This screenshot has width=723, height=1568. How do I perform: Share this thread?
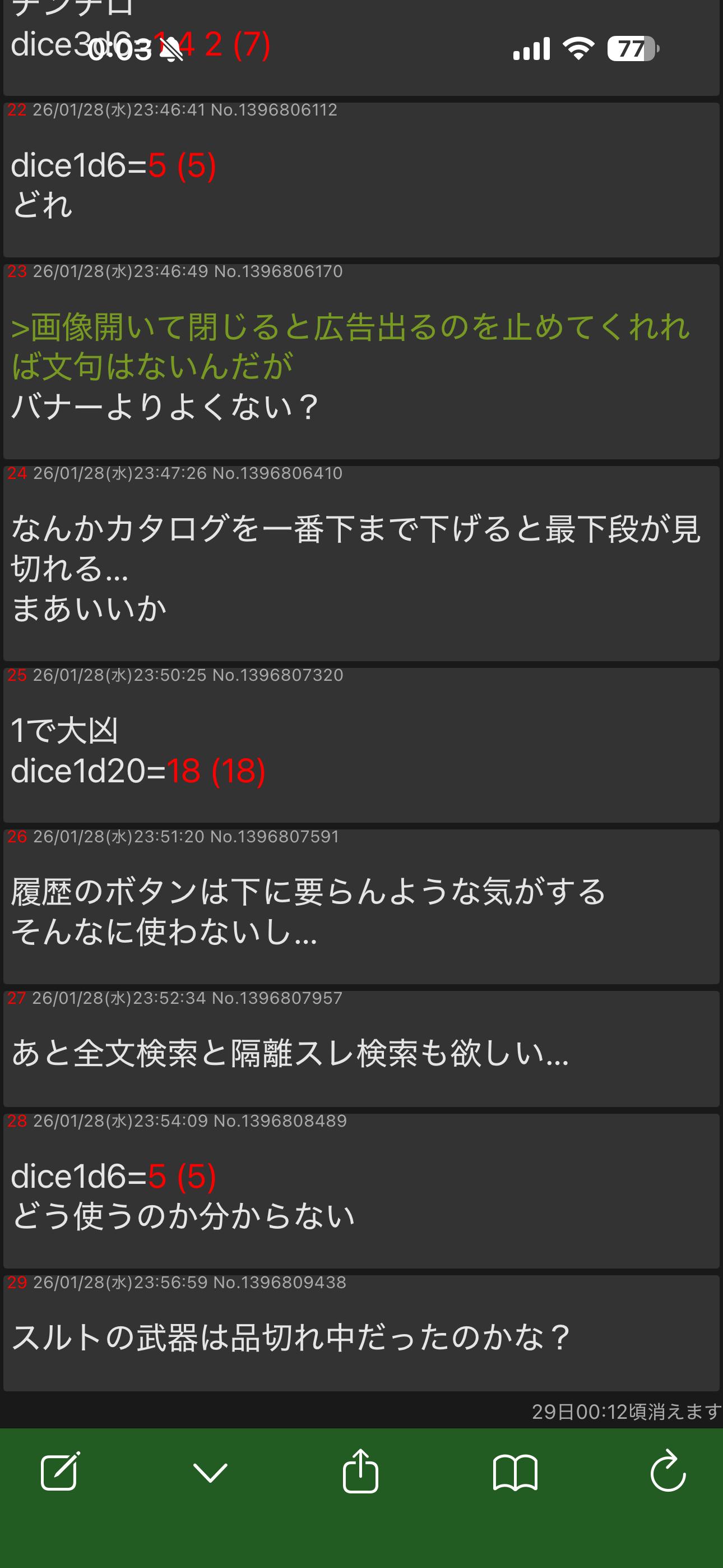pyautogui.click(x=360, y=1471)
